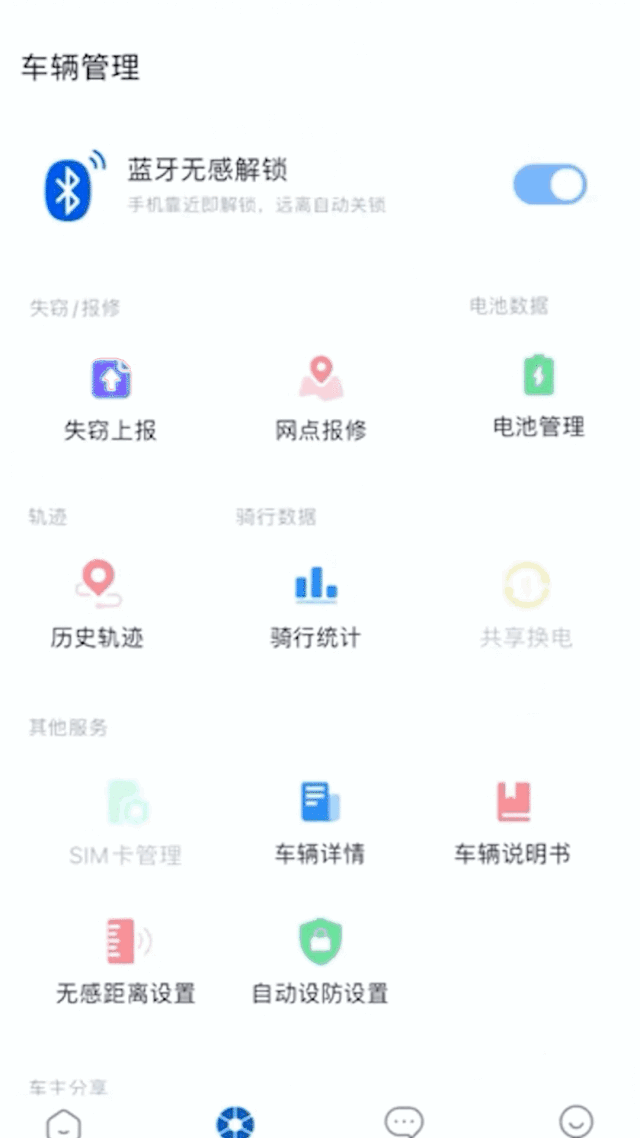View 历史轨迹 ride history
This screenshot has width=640, height=1138.
[97, 605]
